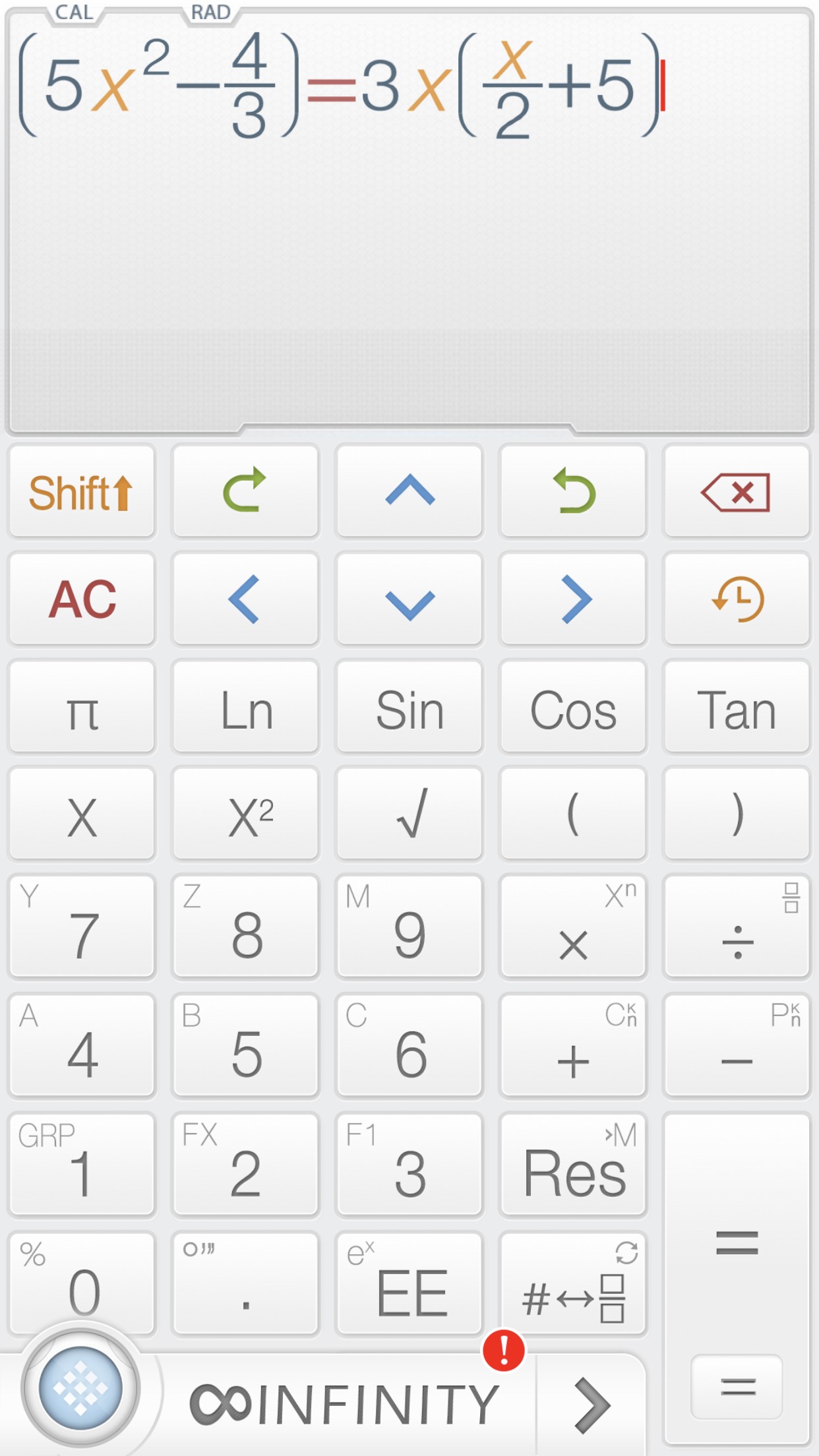Insert a square root
Image resolution: width=819 pixels, height=1456 pixels.
tap(409, 814)
